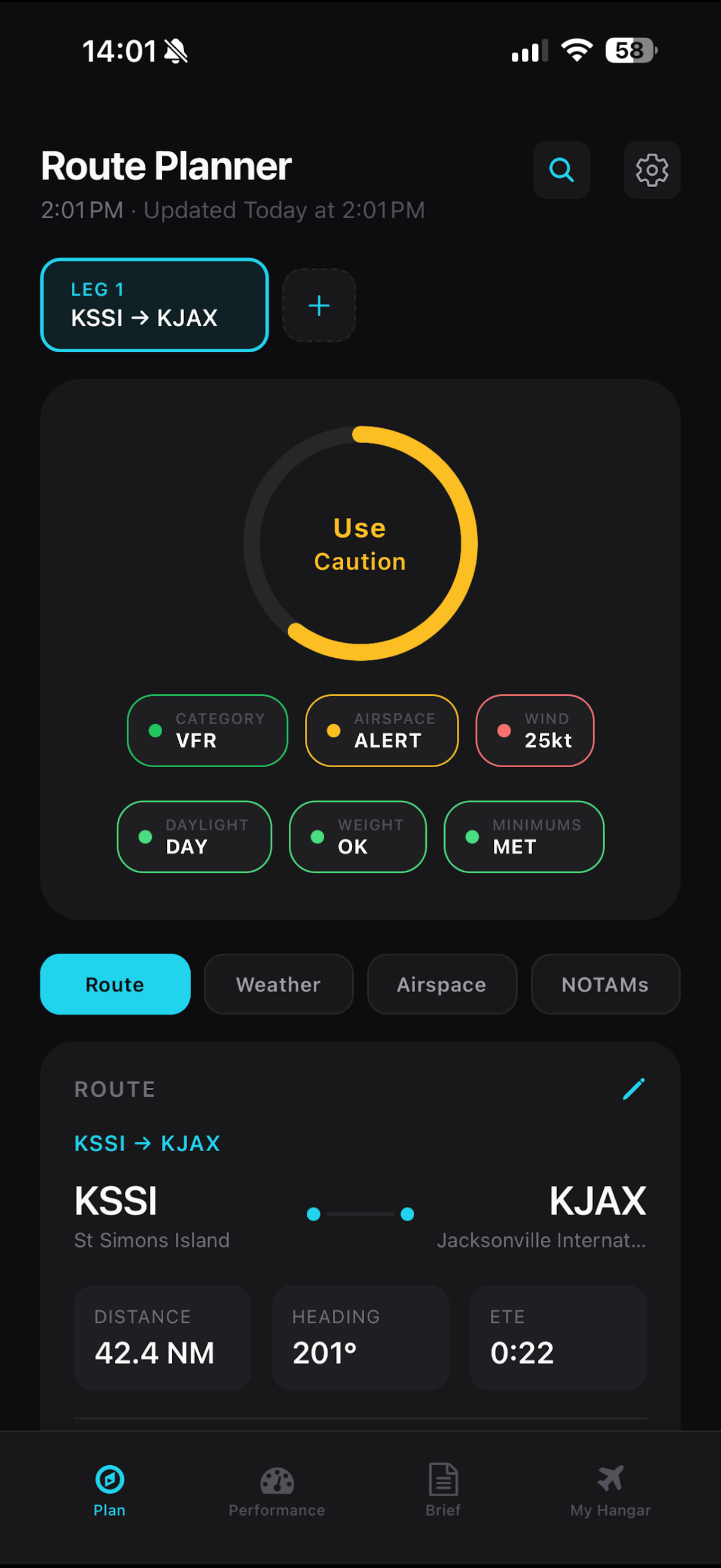Switch to the Weather tab
Viewport: 721px width, 1568px height.
pyautogui.click(x=278, y=984)
